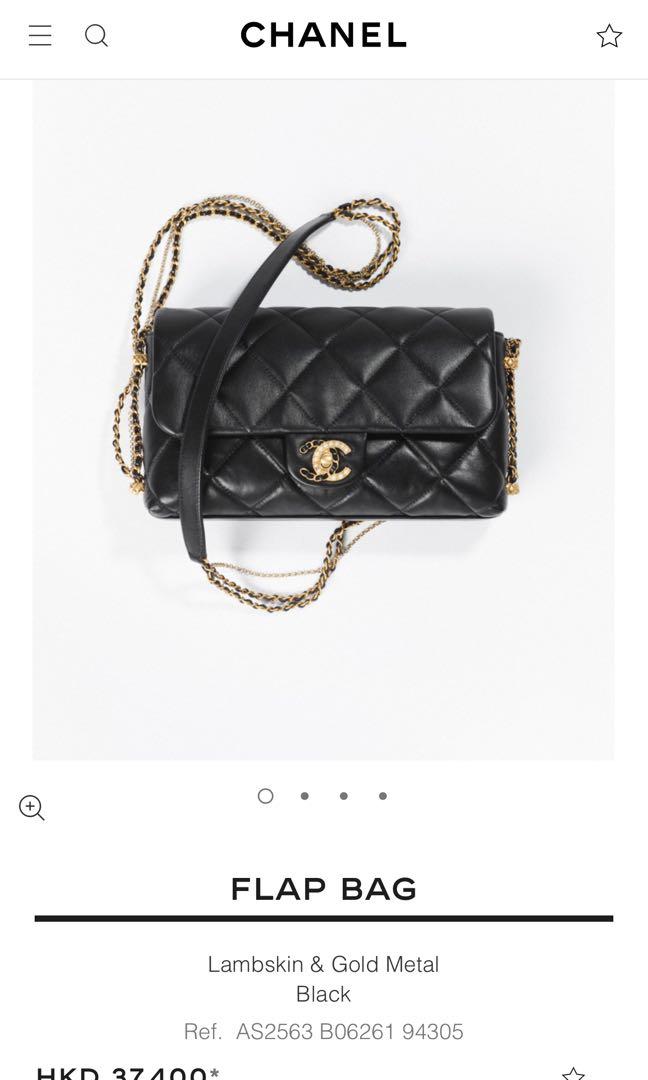Open the flap bag product photo
The width and height of the screenshot is (648, 1080).
point(323,419)
